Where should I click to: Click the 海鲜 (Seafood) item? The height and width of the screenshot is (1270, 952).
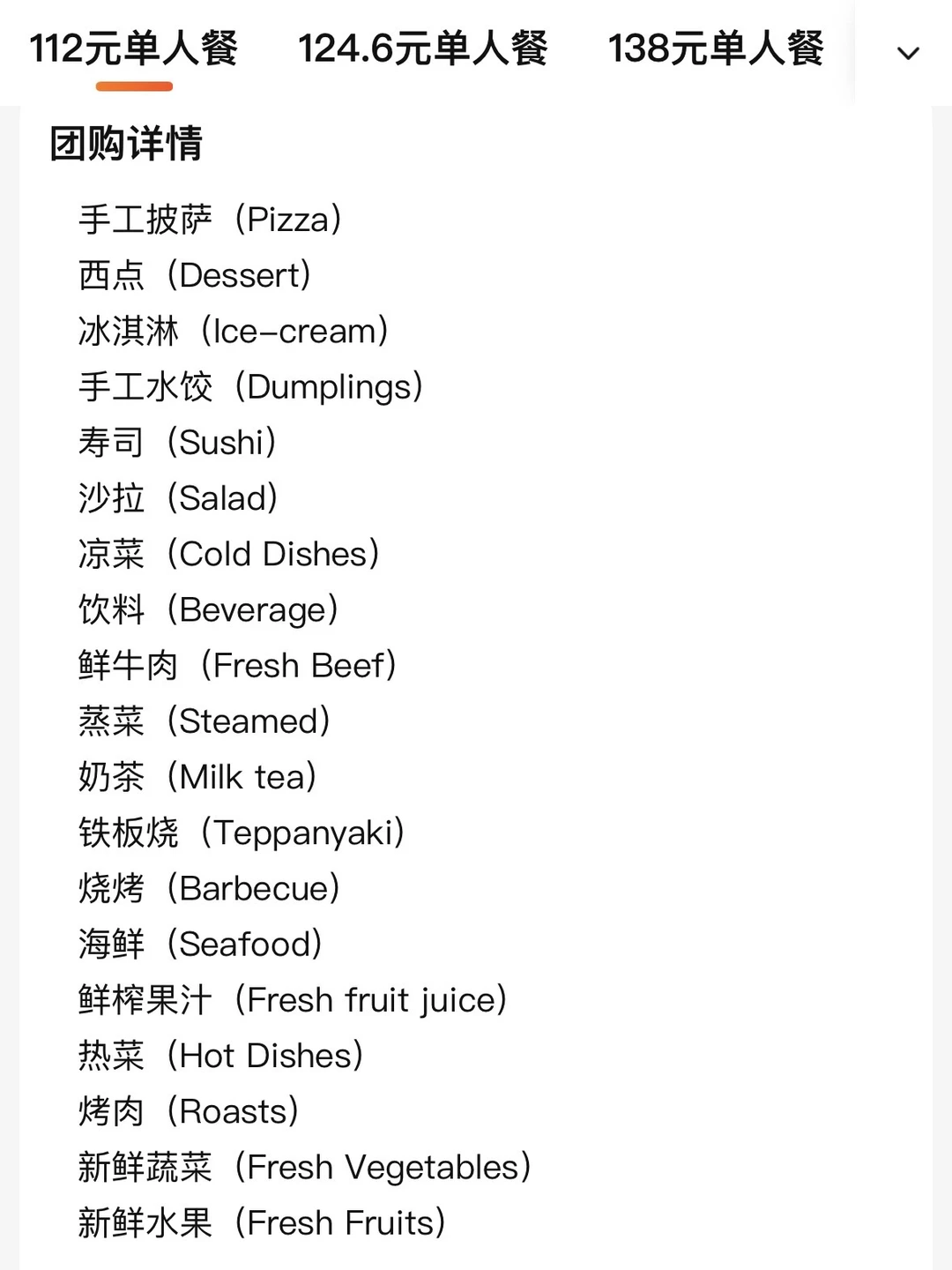198,943
